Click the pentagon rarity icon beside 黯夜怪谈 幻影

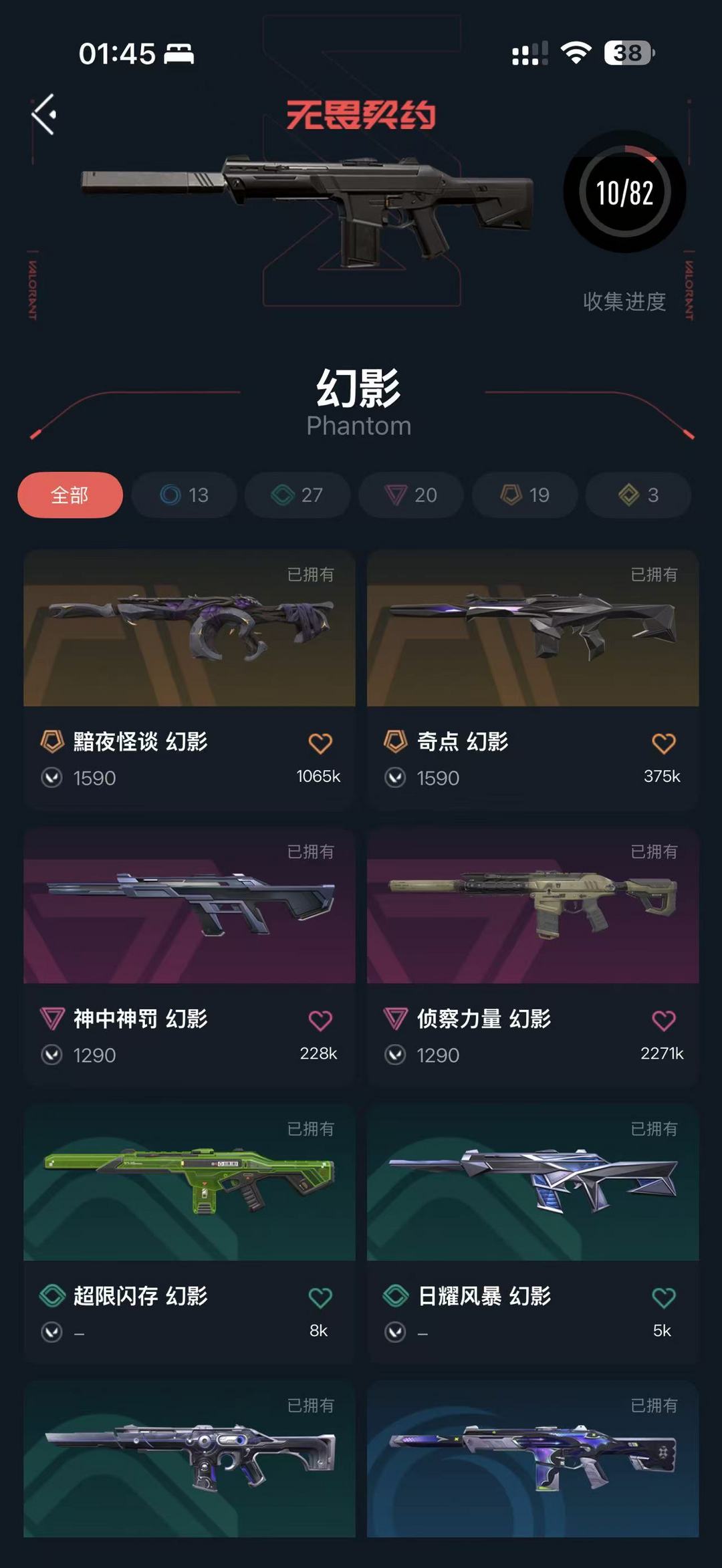point(54,741)
